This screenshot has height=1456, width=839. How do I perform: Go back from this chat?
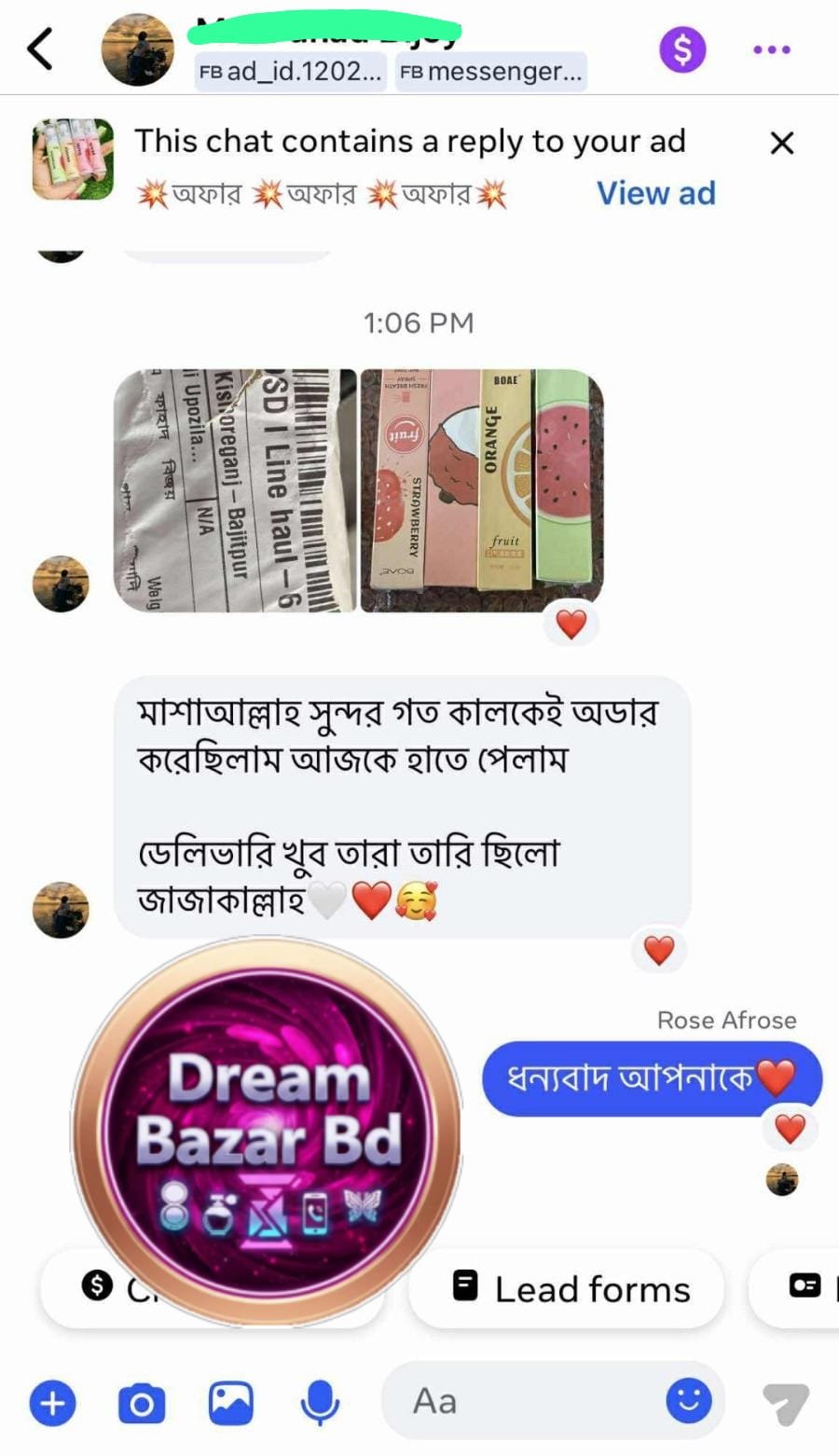(x=40, y=49)
